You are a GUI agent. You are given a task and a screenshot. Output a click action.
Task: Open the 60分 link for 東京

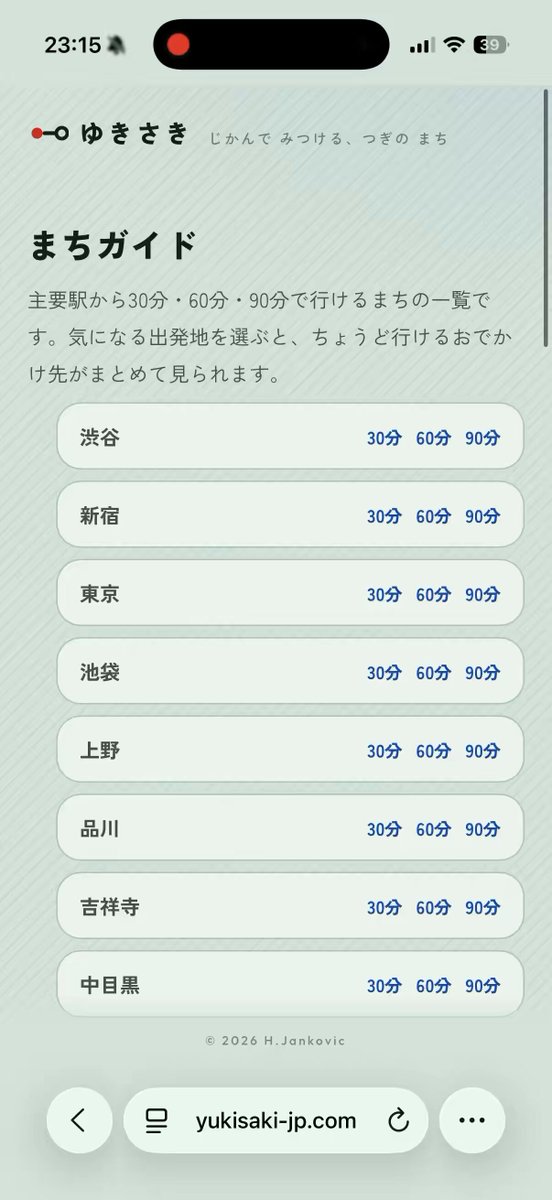click(x=433, y=594)
